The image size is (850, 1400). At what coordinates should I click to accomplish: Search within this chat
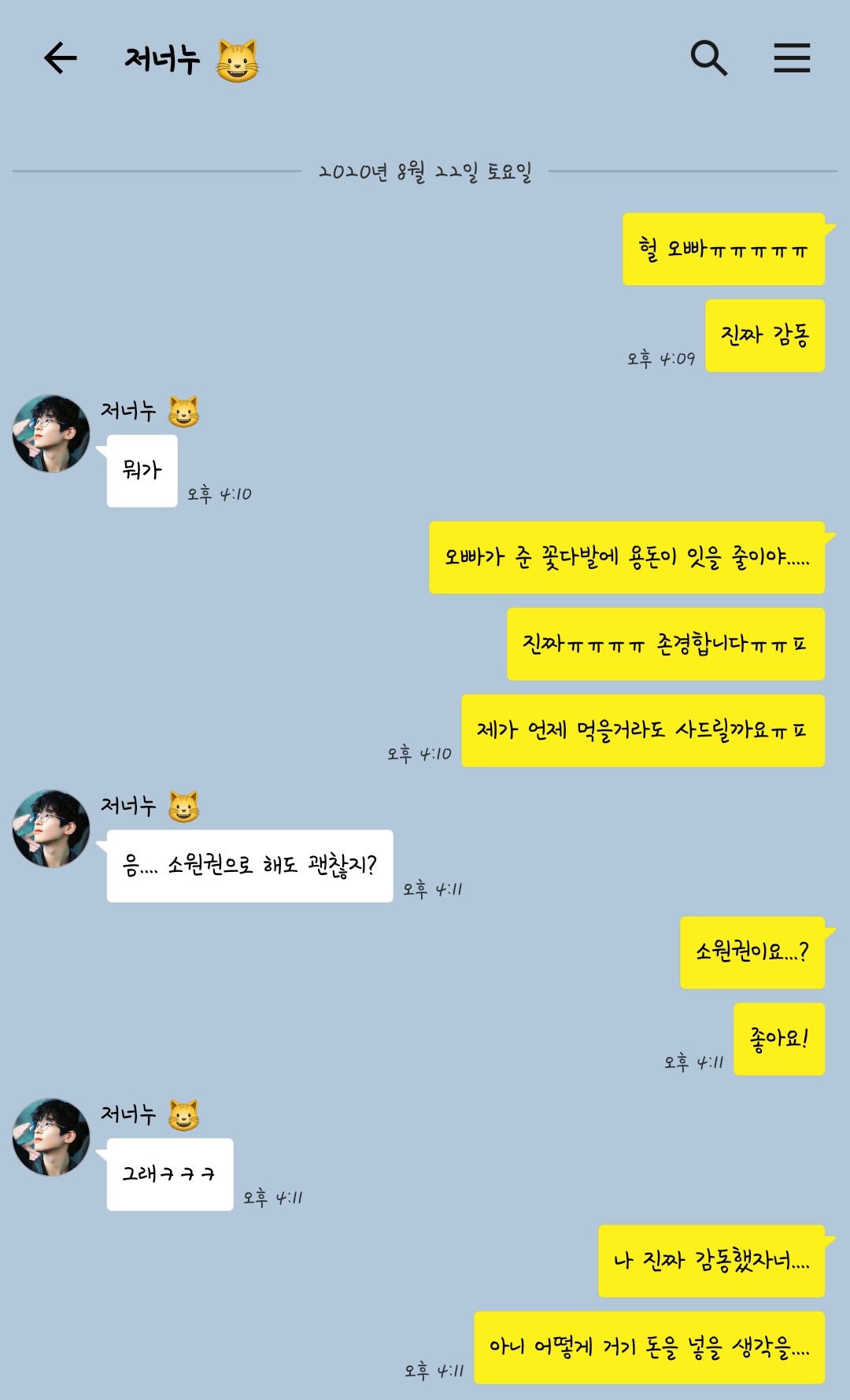(x=708, y=58)
